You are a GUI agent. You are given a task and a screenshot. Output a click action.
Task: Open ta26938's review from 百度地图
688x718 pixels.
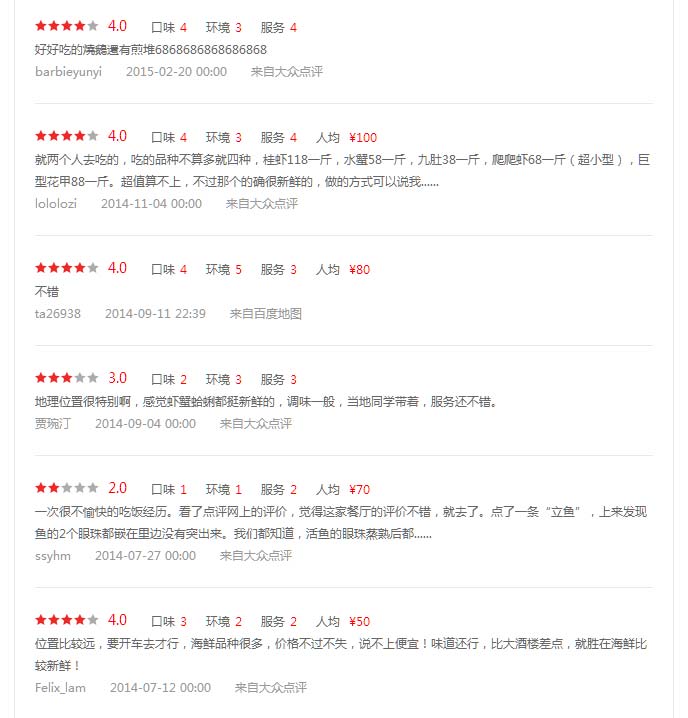click(47, 291)
